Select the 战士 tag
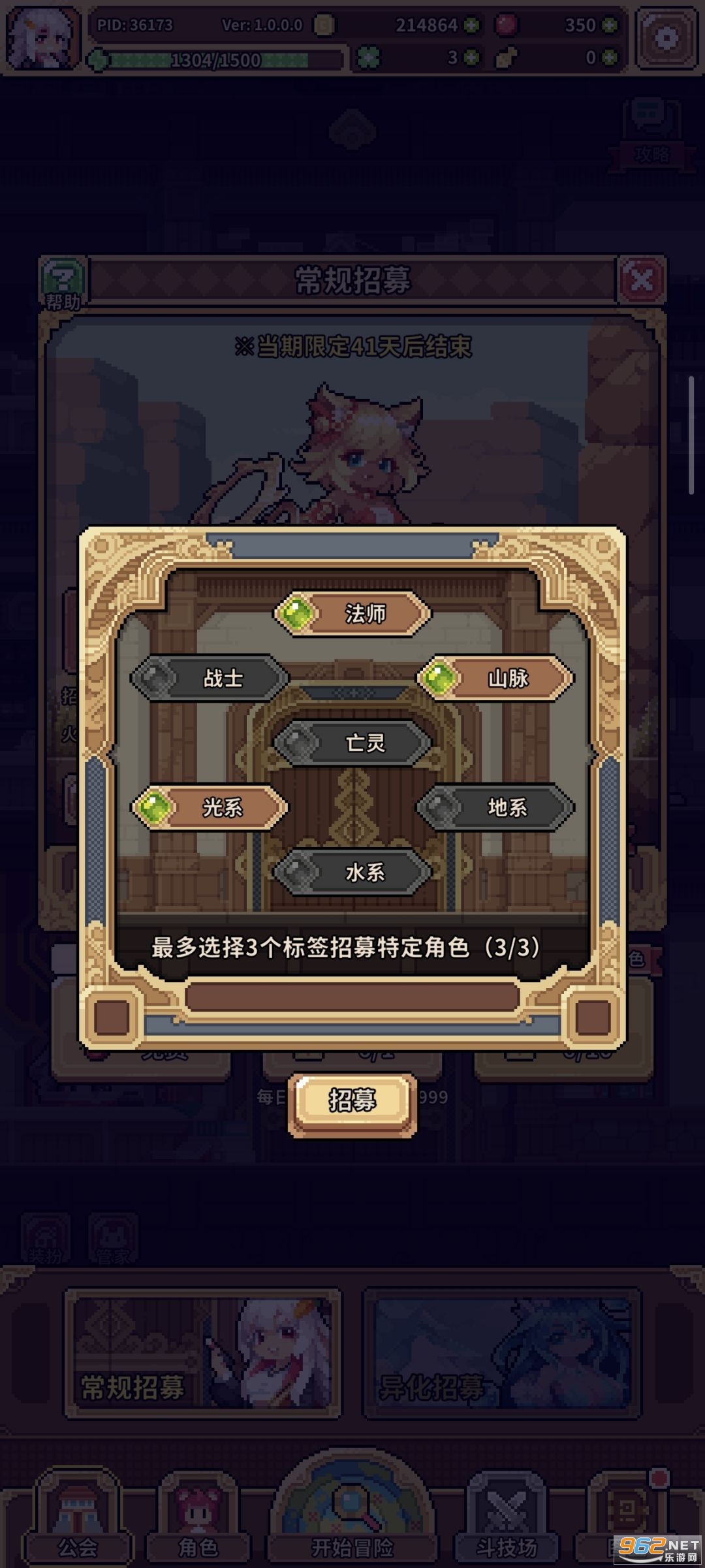 click(x=210, y=678)
